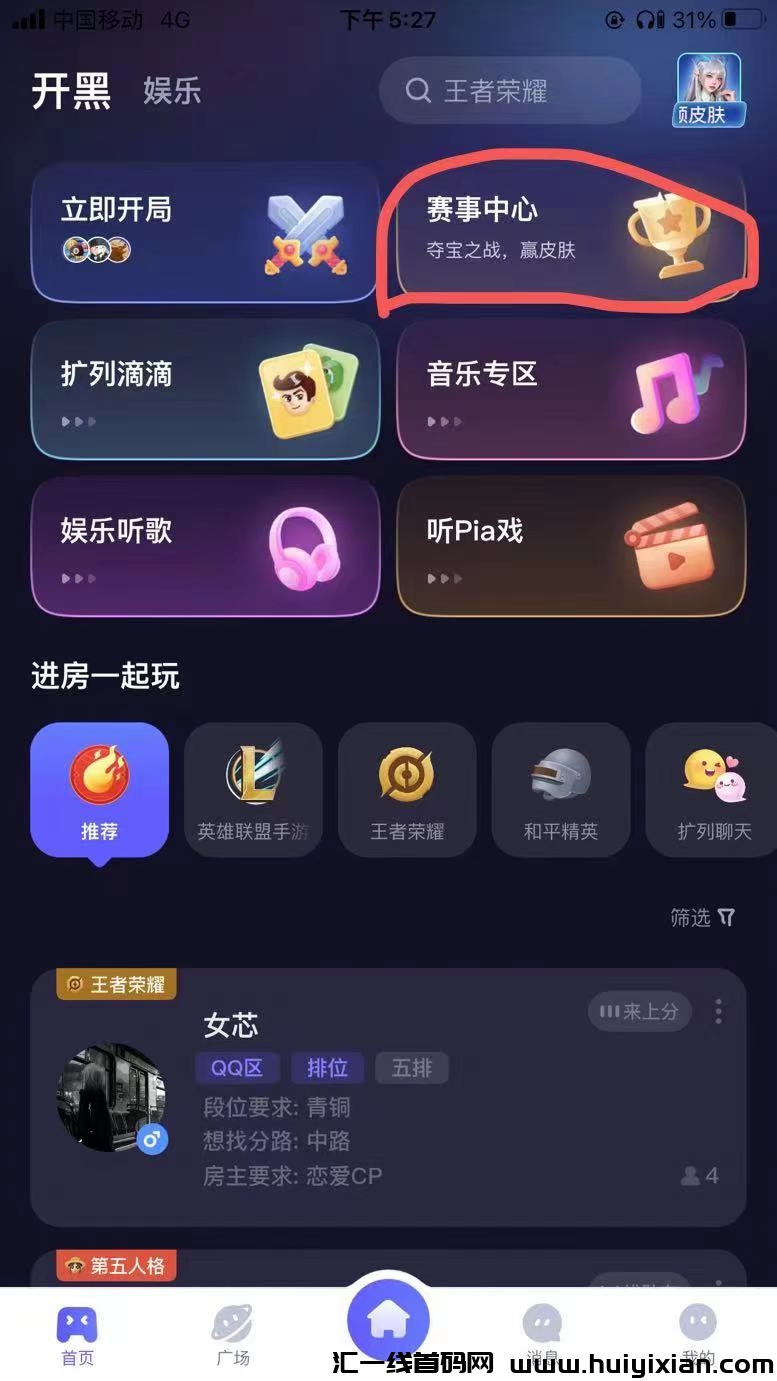The width and height of the screenshot is (777, 1381).
Task: Open the 听Pia戏 card
Action: click(x=570, y=546)
